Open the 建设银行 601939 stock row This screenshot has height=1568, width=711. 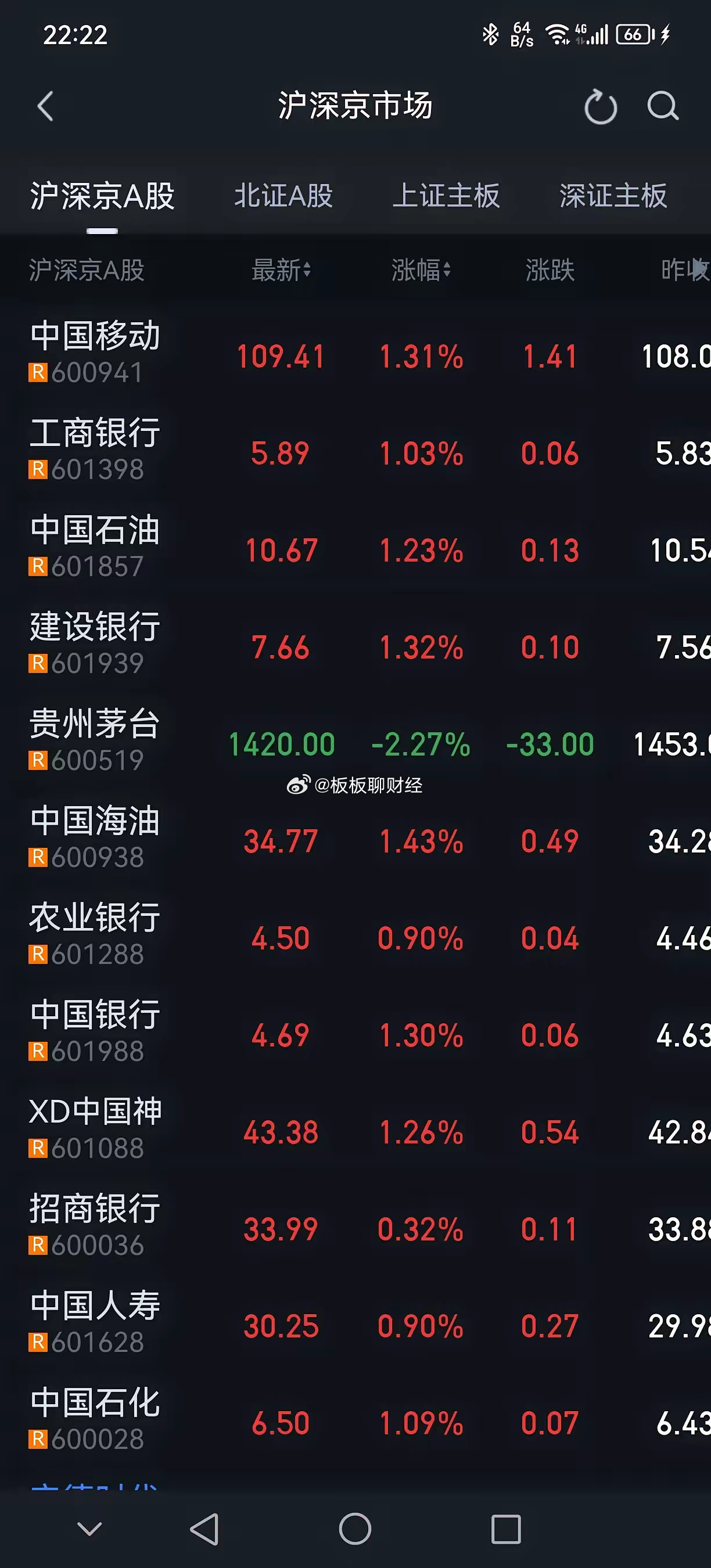(x=355, y=645)
